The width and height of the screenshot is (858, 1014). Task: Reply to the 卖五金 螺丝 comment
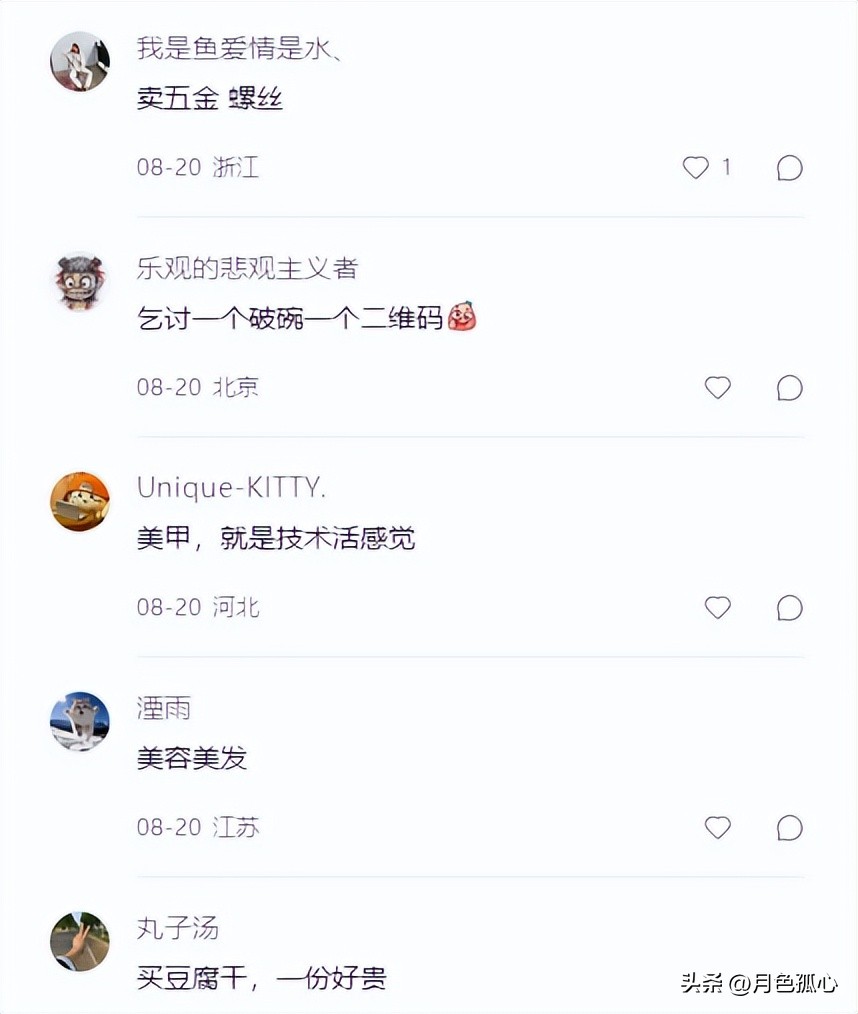(x=789, y=168)
